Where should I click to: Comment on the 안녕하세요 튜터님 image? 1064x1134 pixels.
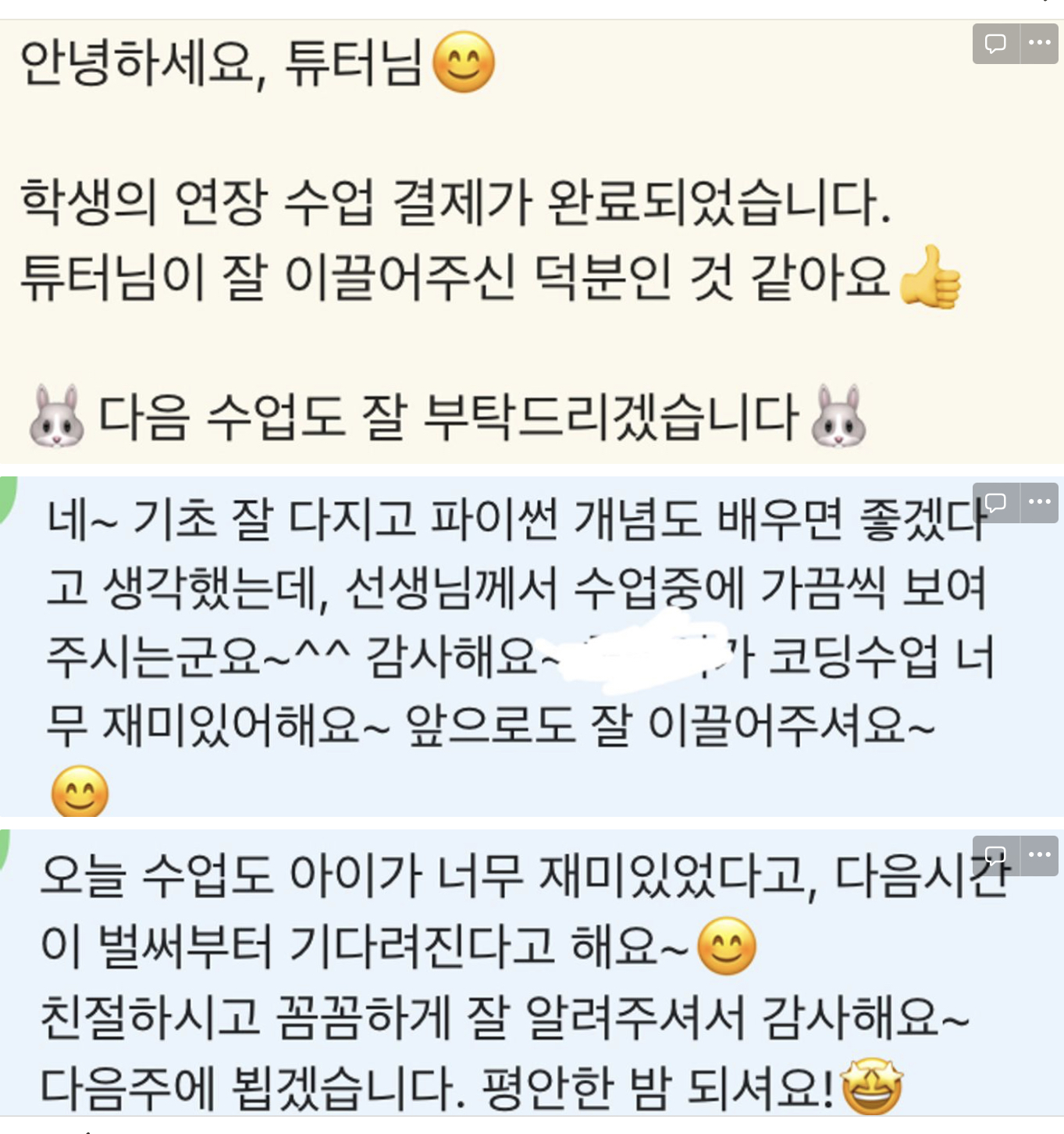[x=995, y=43]
